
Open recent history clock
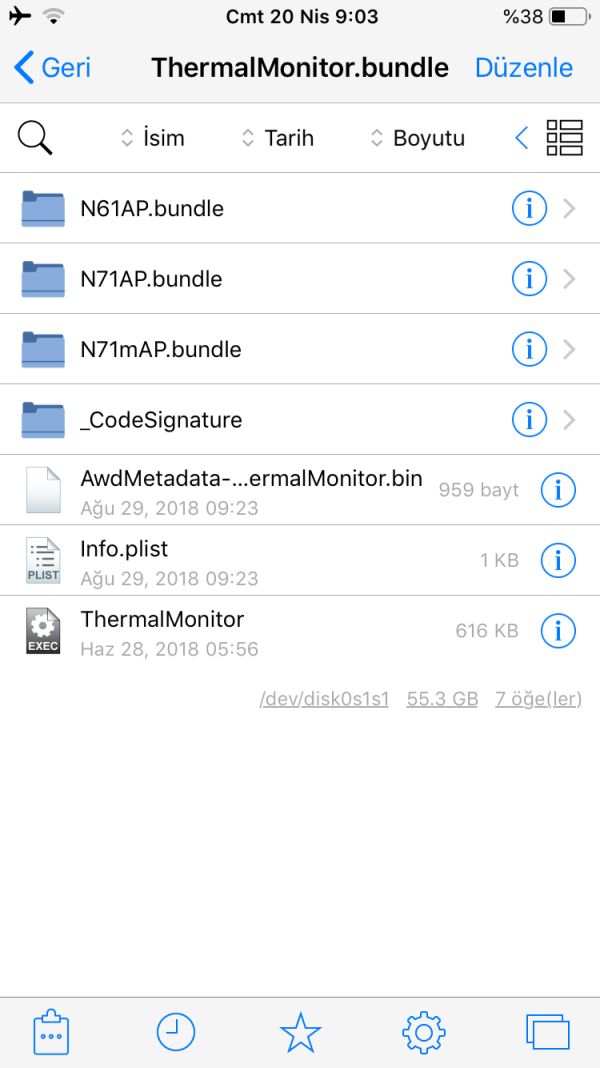(x=176, y=1032)
